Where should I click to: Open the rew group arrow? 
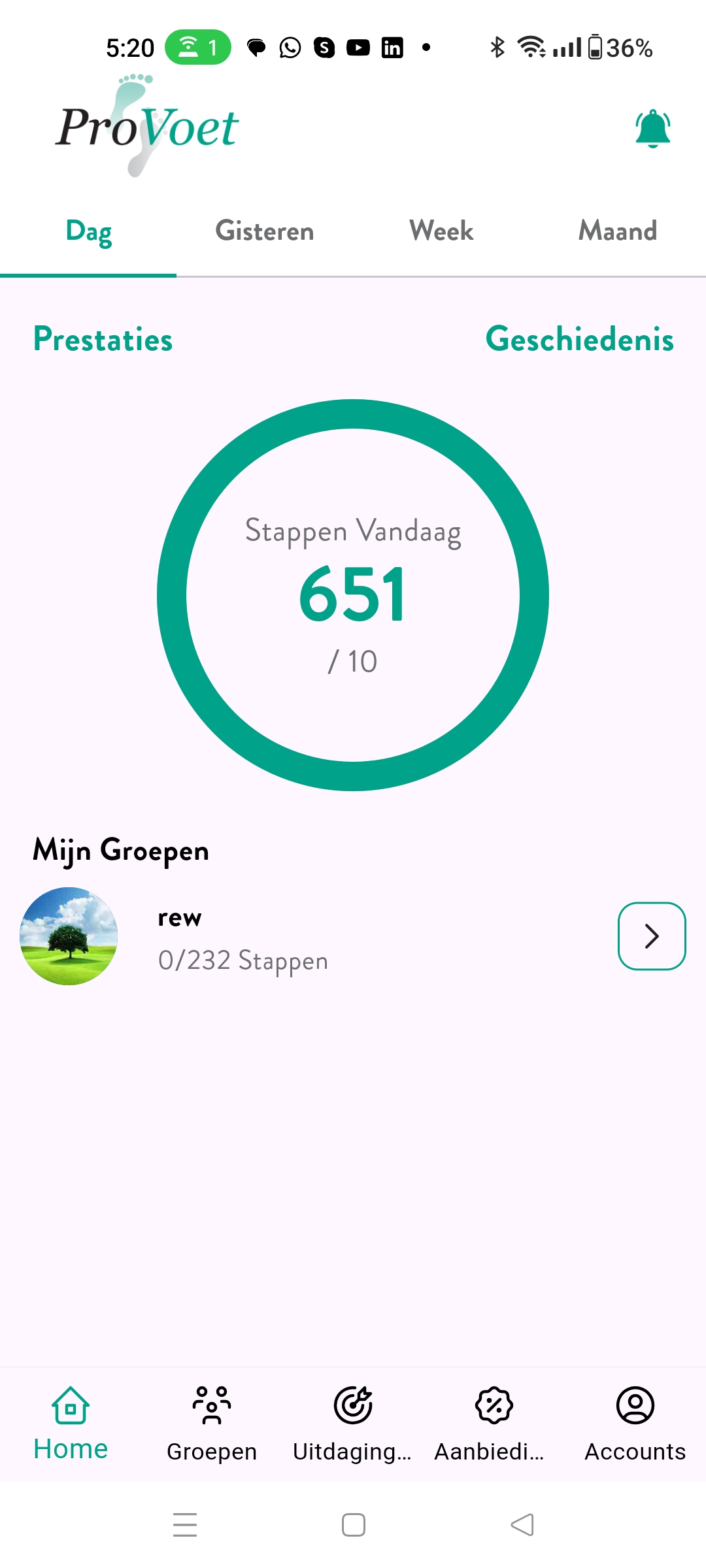651,936
